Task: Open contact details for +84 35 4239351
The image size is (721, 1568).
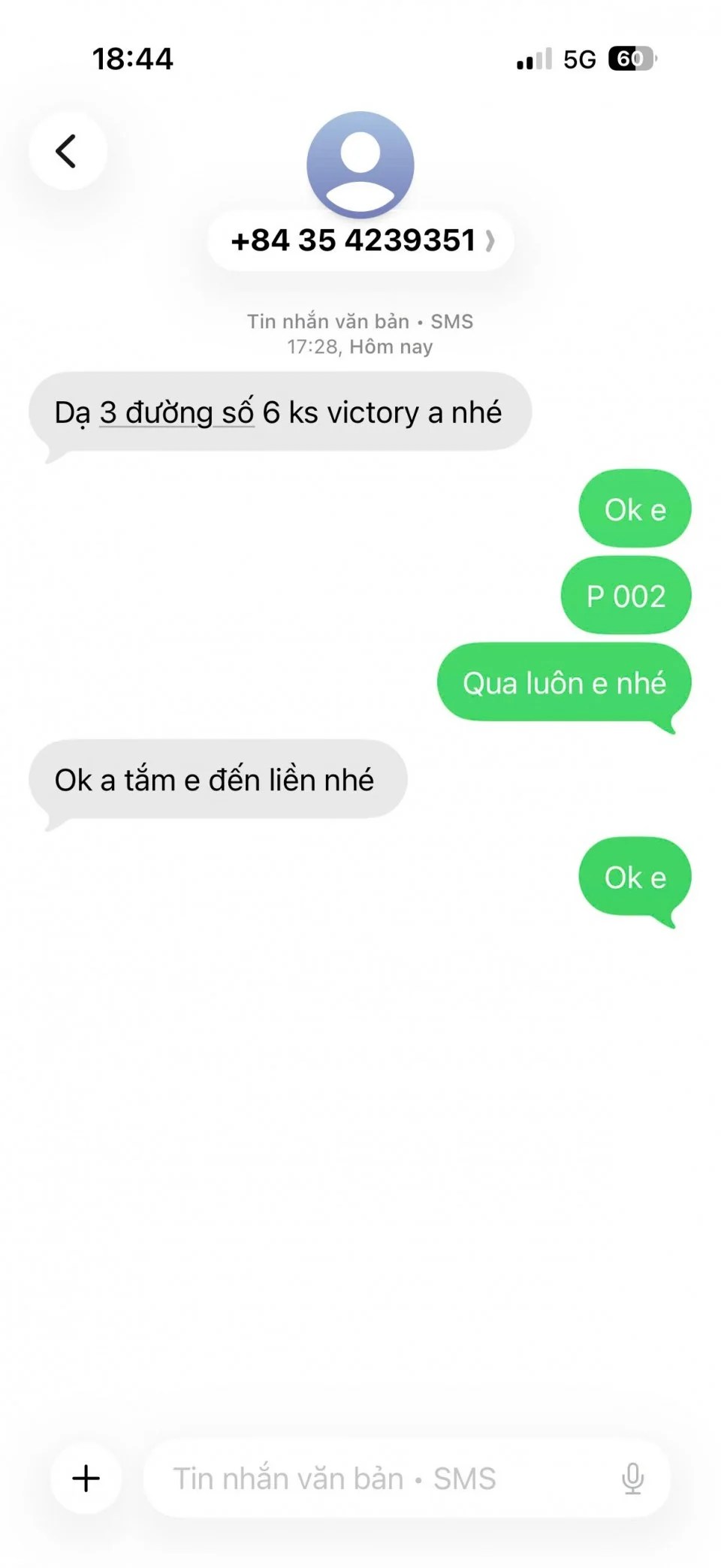Action: point(361,240)
